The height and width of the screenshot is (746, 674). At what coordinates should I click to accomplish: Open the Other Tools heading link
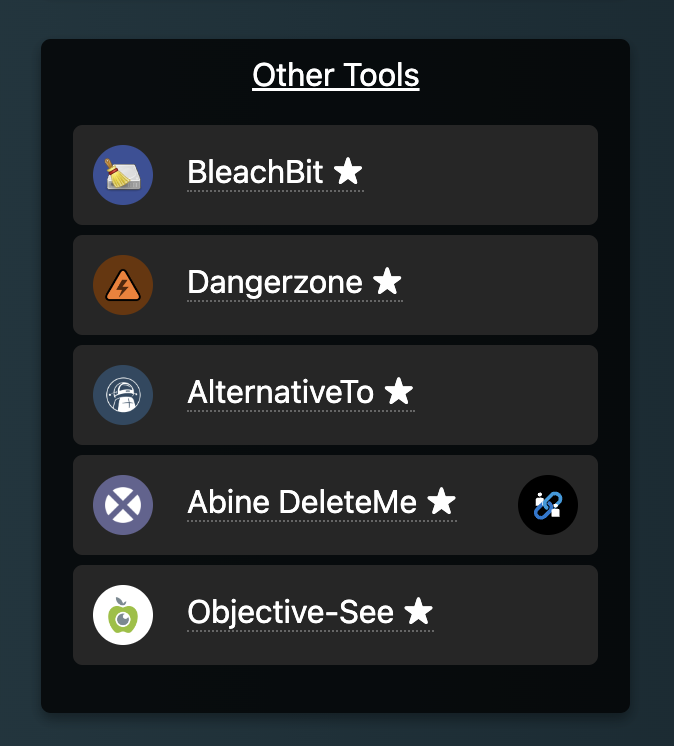coord(335,75)
